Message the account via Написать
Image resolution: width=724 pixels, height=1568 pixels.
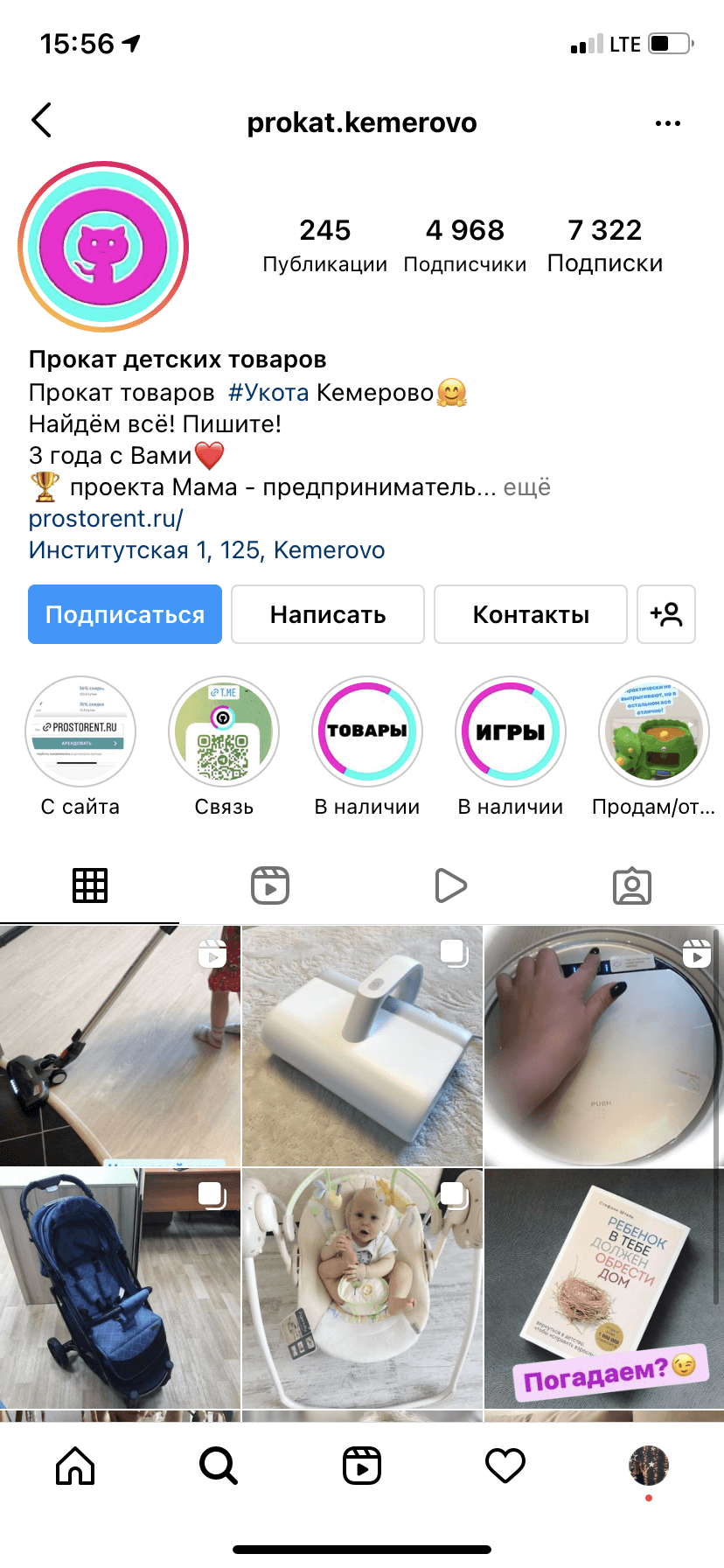tap(328, 614)
